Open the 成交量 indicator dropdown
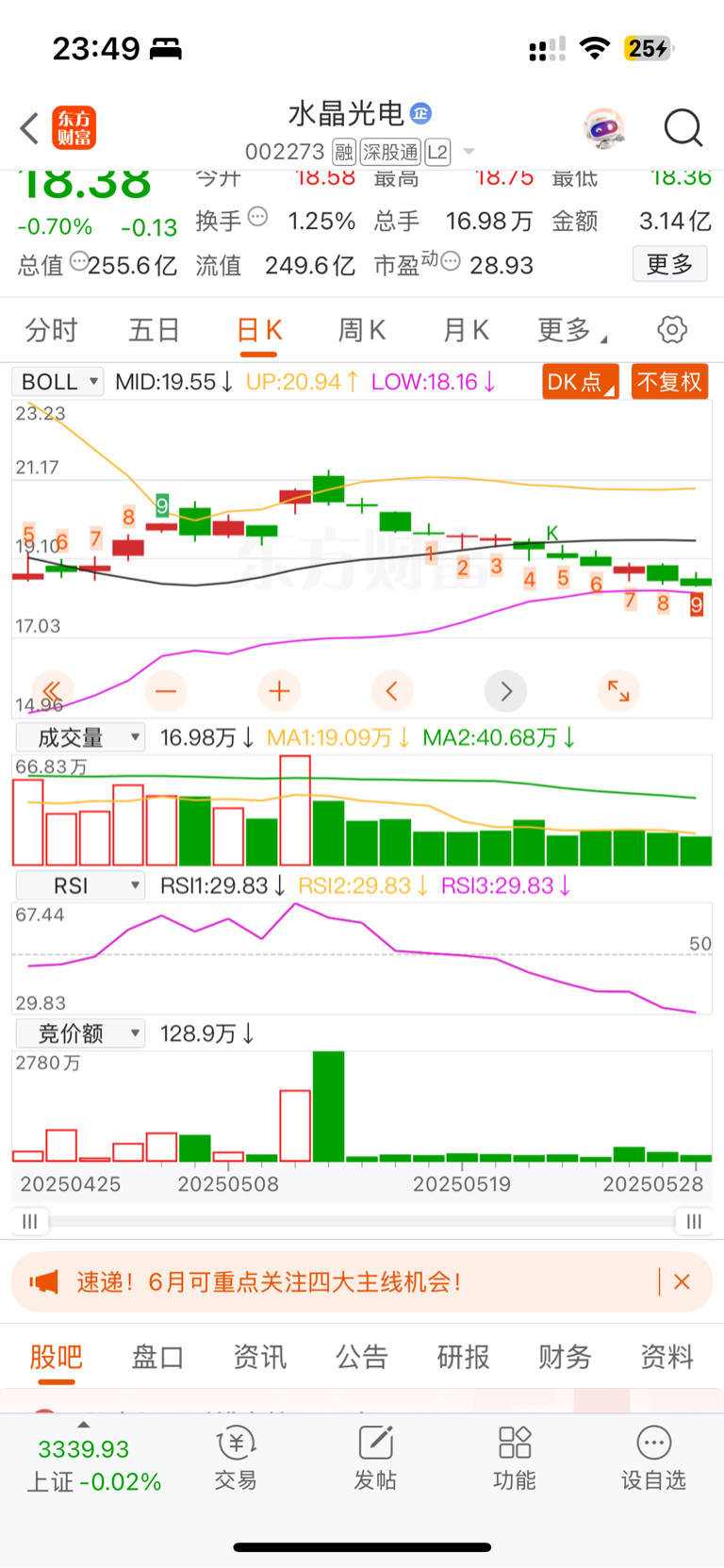The height and width of the screenshot is (1568, 724). click(80, 737)
